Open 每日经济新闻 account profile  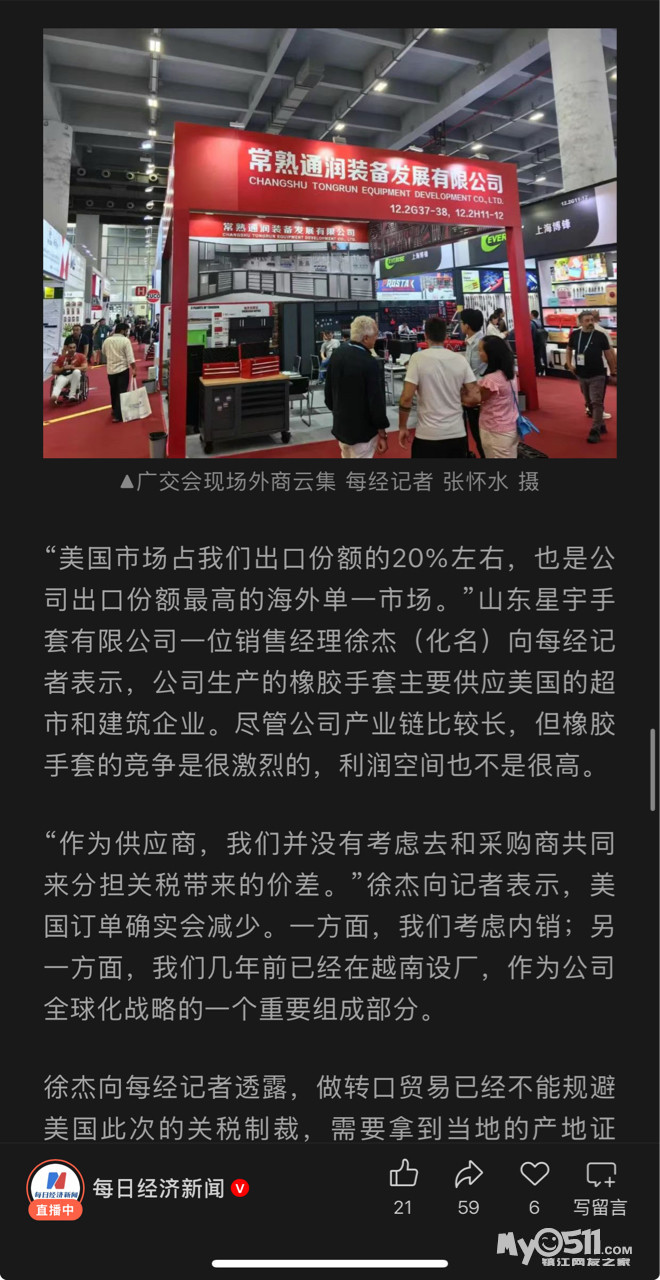[158, 1188]
